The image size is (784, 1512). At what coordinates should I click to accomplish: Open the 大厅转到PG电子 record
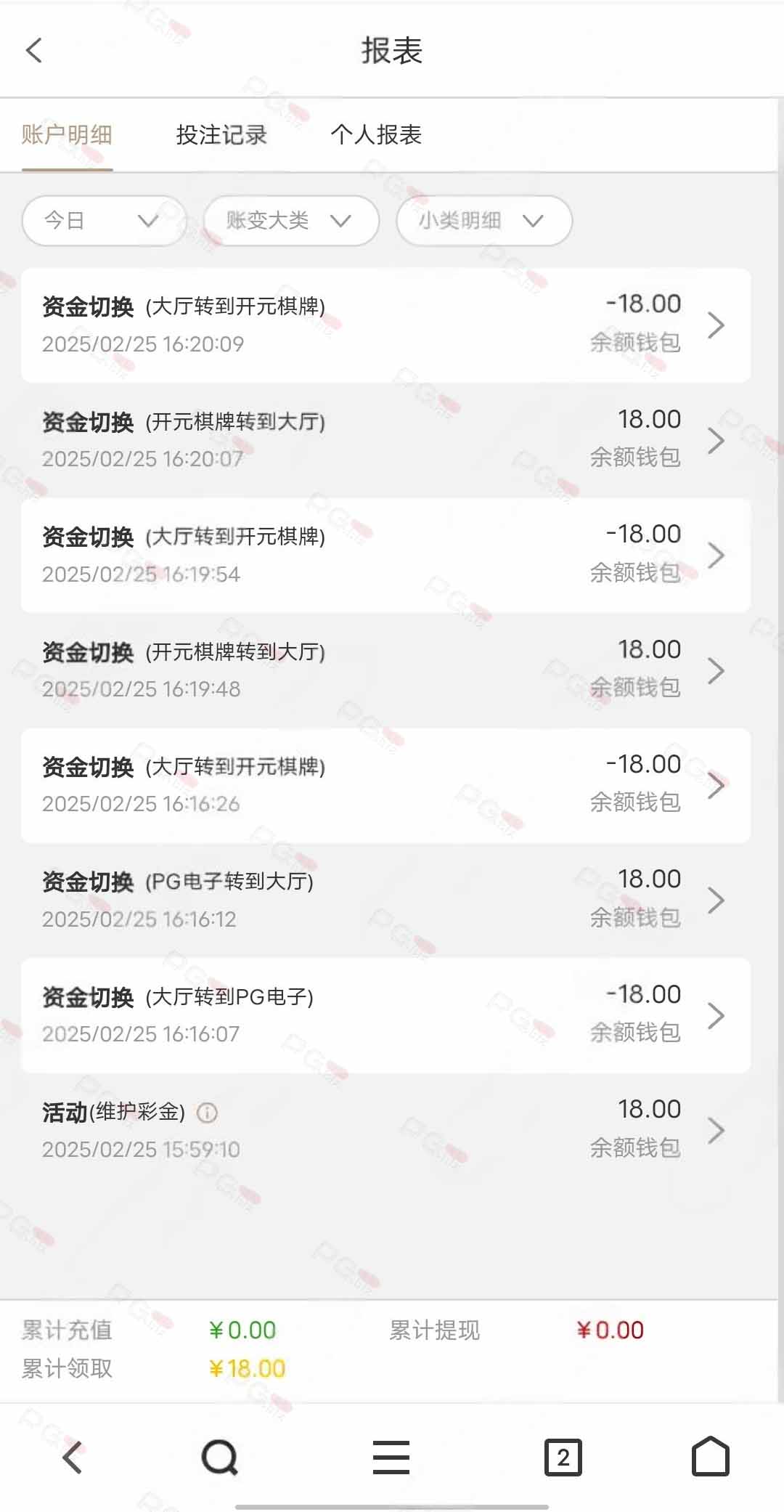click(385, 1015)
